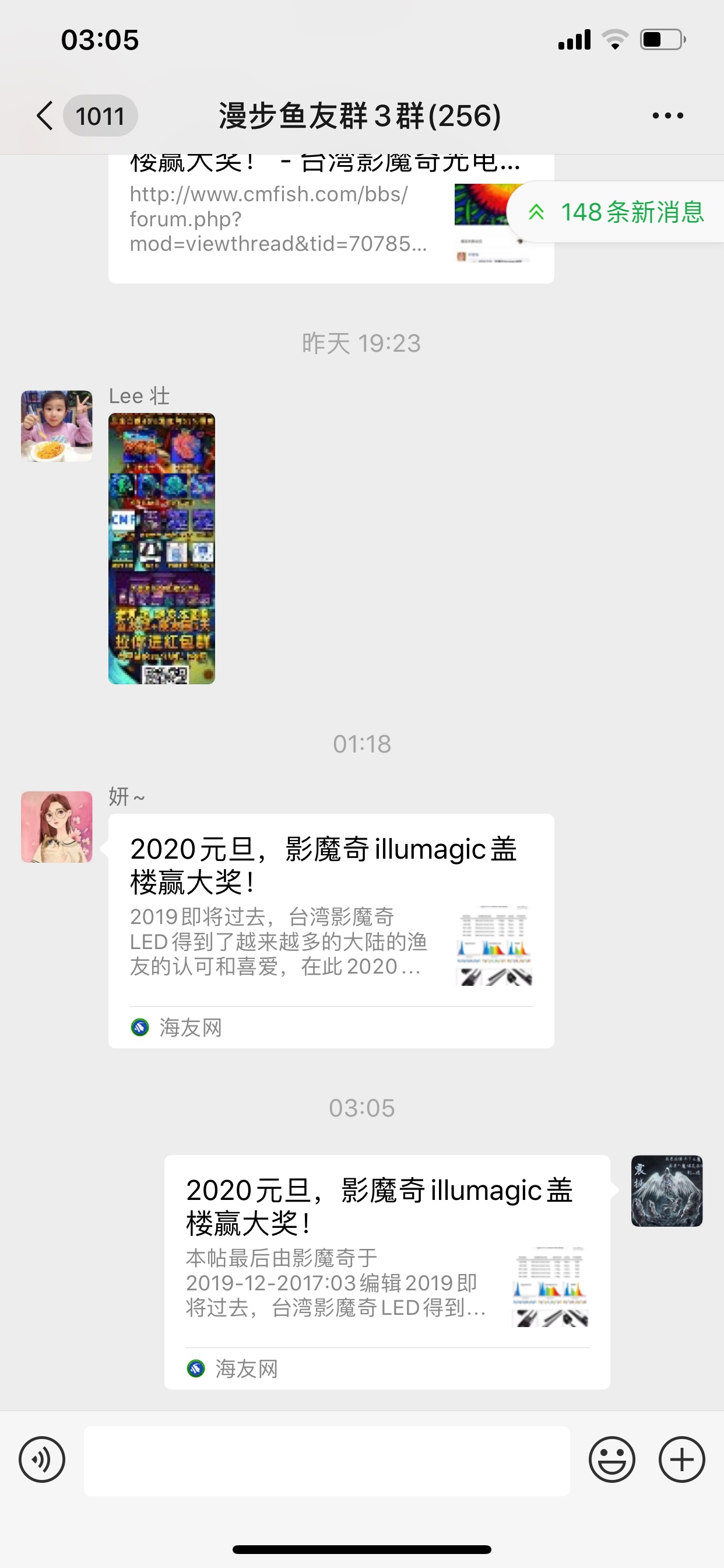Open the plus attachments menu
Screen dimensions: 724x1568
681,1459
